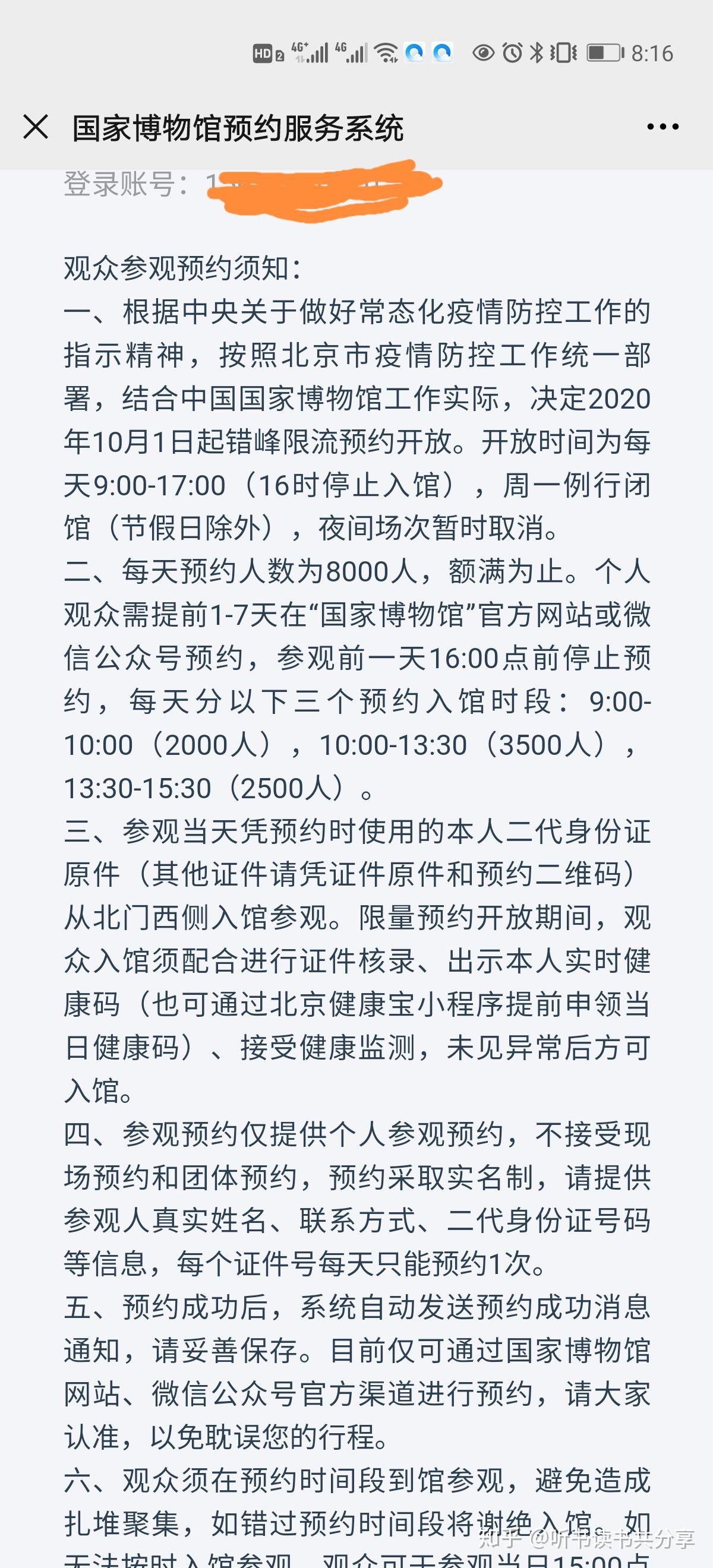713x1568 pixels.
Task: Open the three-dot overflow menu
Action: [x=662, y=127]
